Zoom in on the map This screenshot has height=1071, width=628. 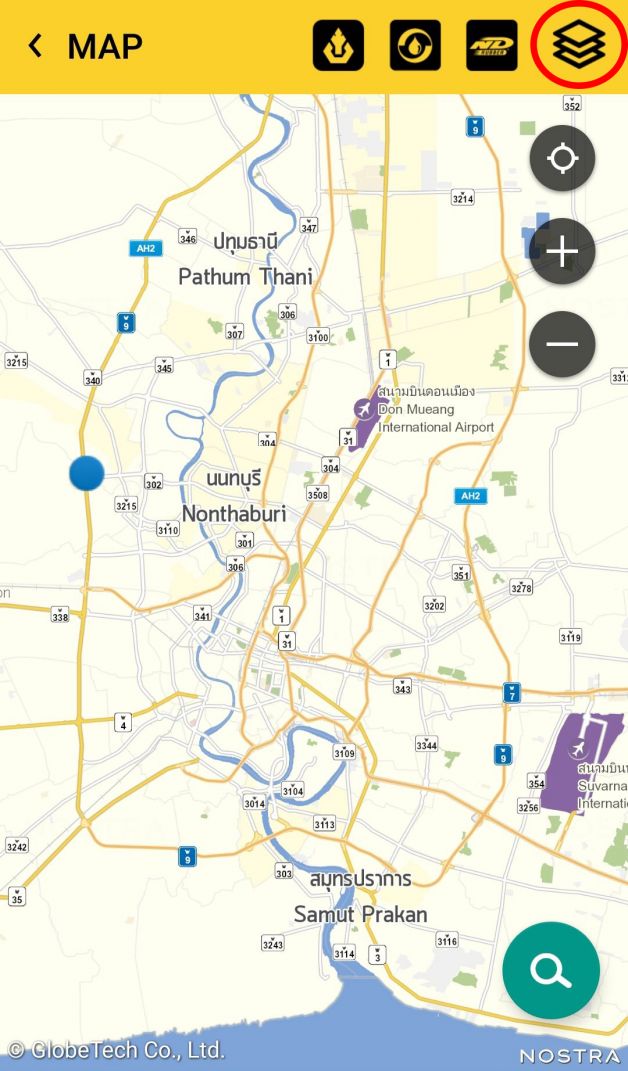point(562,252)
